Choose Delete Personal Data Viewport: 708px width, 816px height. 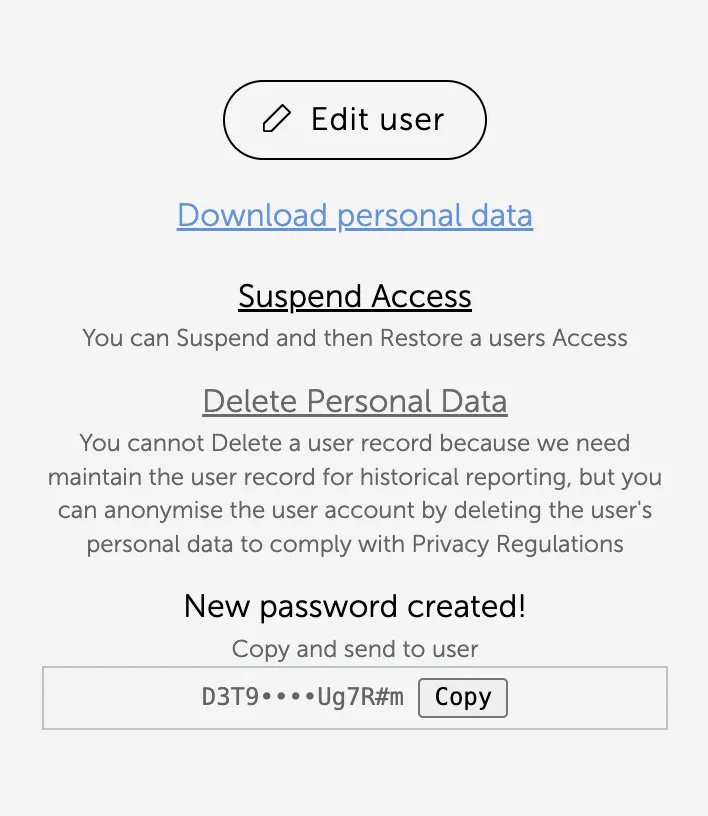354,401
